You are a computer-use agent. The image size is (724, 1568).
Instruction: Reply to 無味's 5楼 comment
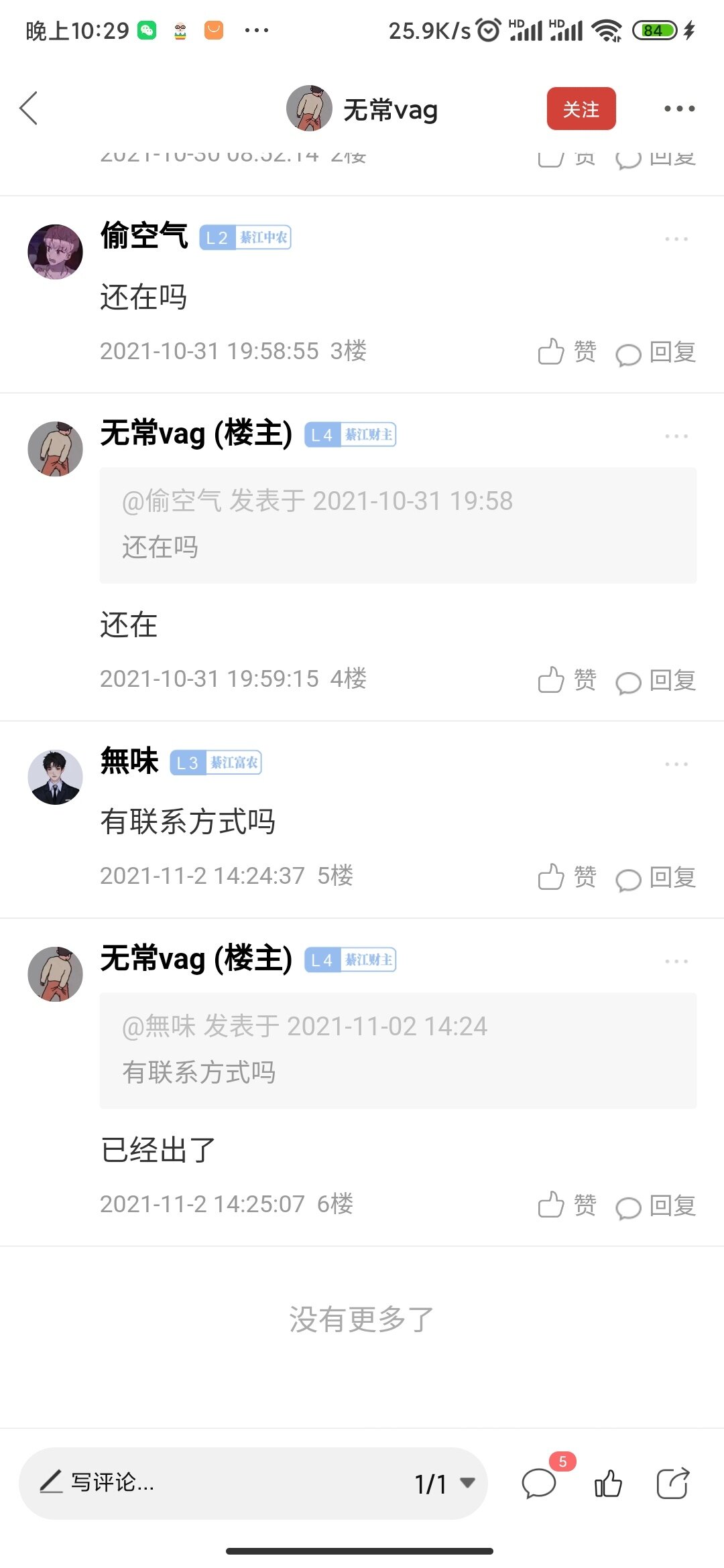[x=656, y=877]
